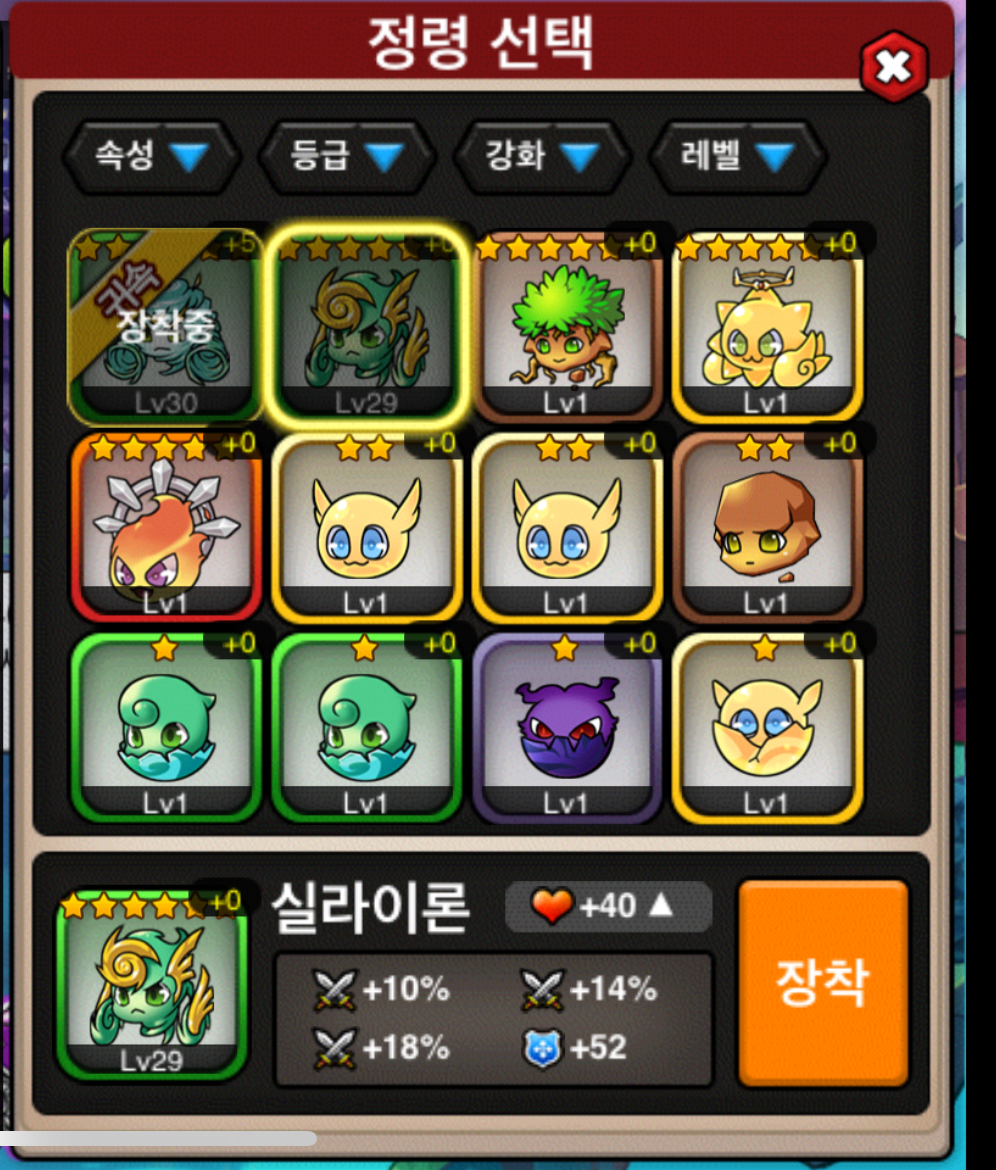996x1170 pixels.
Task: Open the 속성 filter dropdown
Action: 150,156
